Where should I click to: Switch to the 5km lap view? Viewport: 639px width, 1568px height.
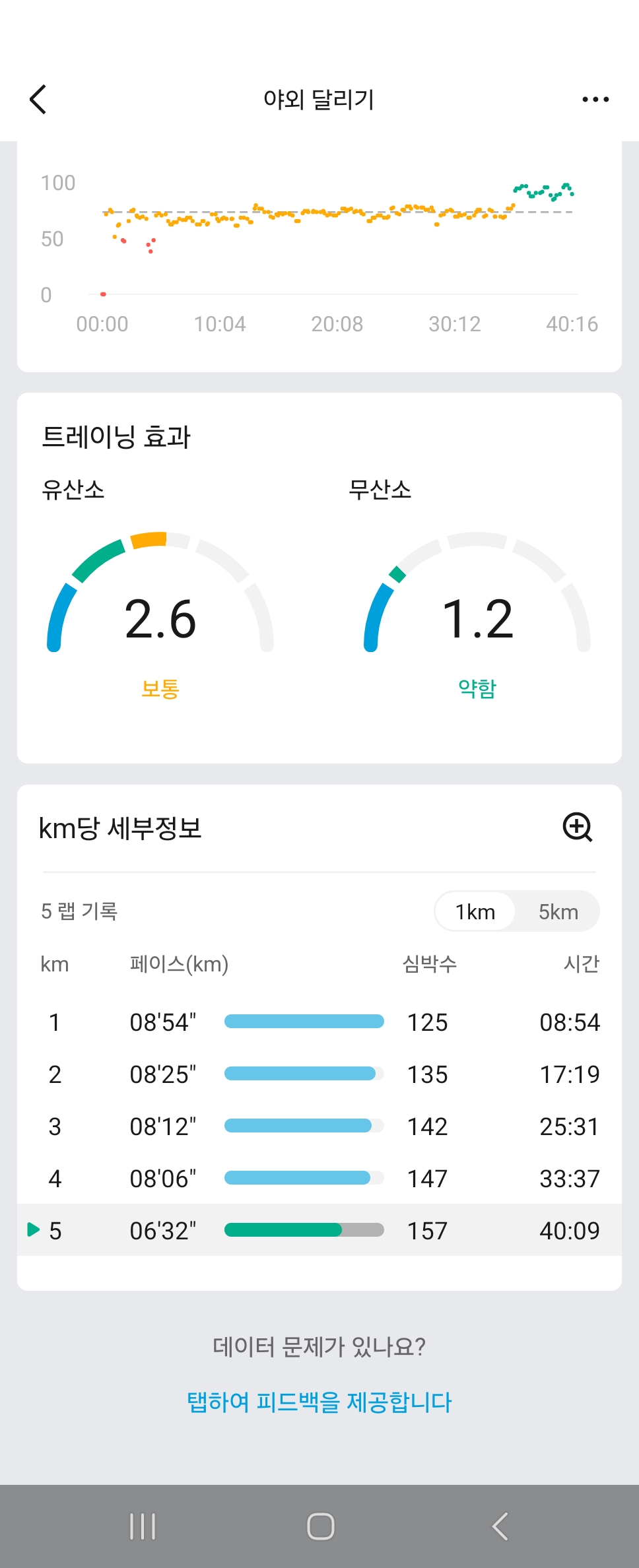(x=558, y=911)
